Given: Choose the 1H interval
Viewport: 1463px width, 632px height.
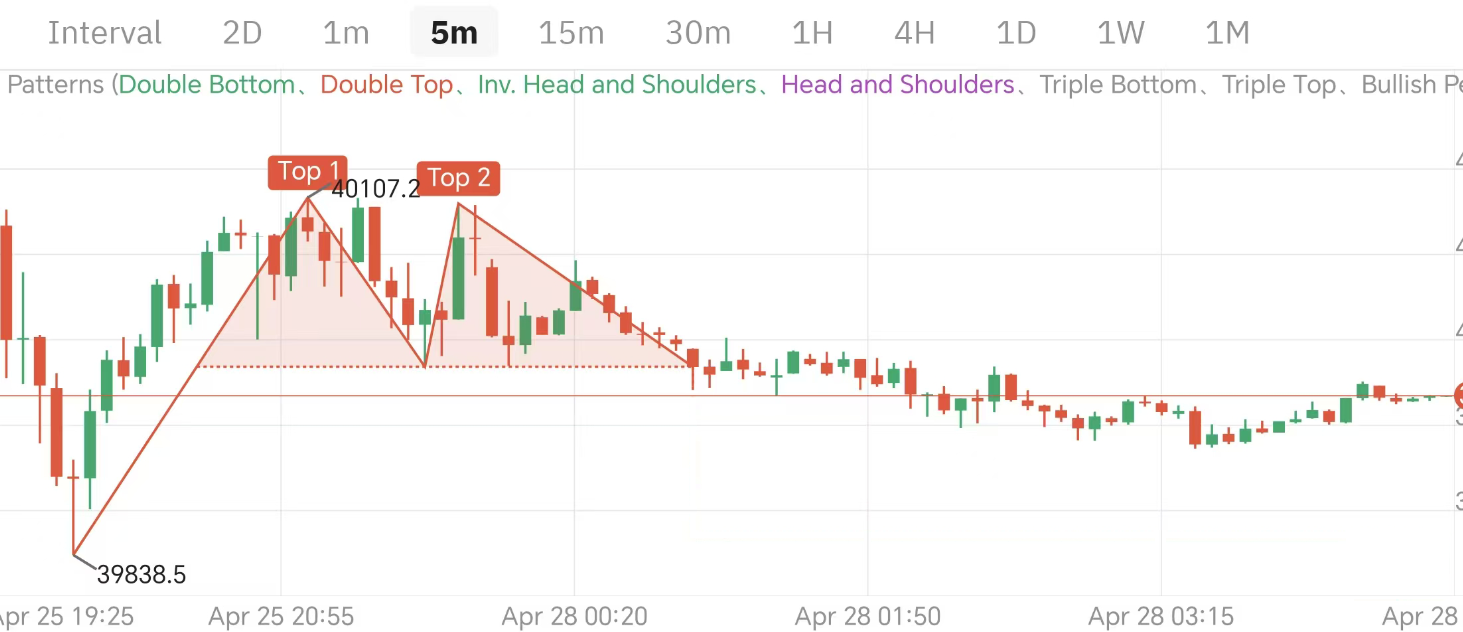Looking at the screenshot, I should (812, 33).
